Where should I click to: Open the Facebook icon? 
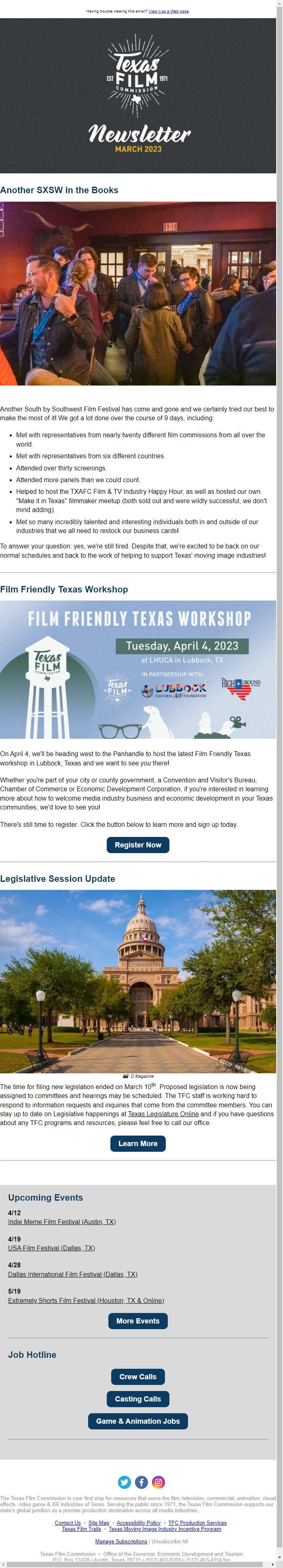point(141,1482)
